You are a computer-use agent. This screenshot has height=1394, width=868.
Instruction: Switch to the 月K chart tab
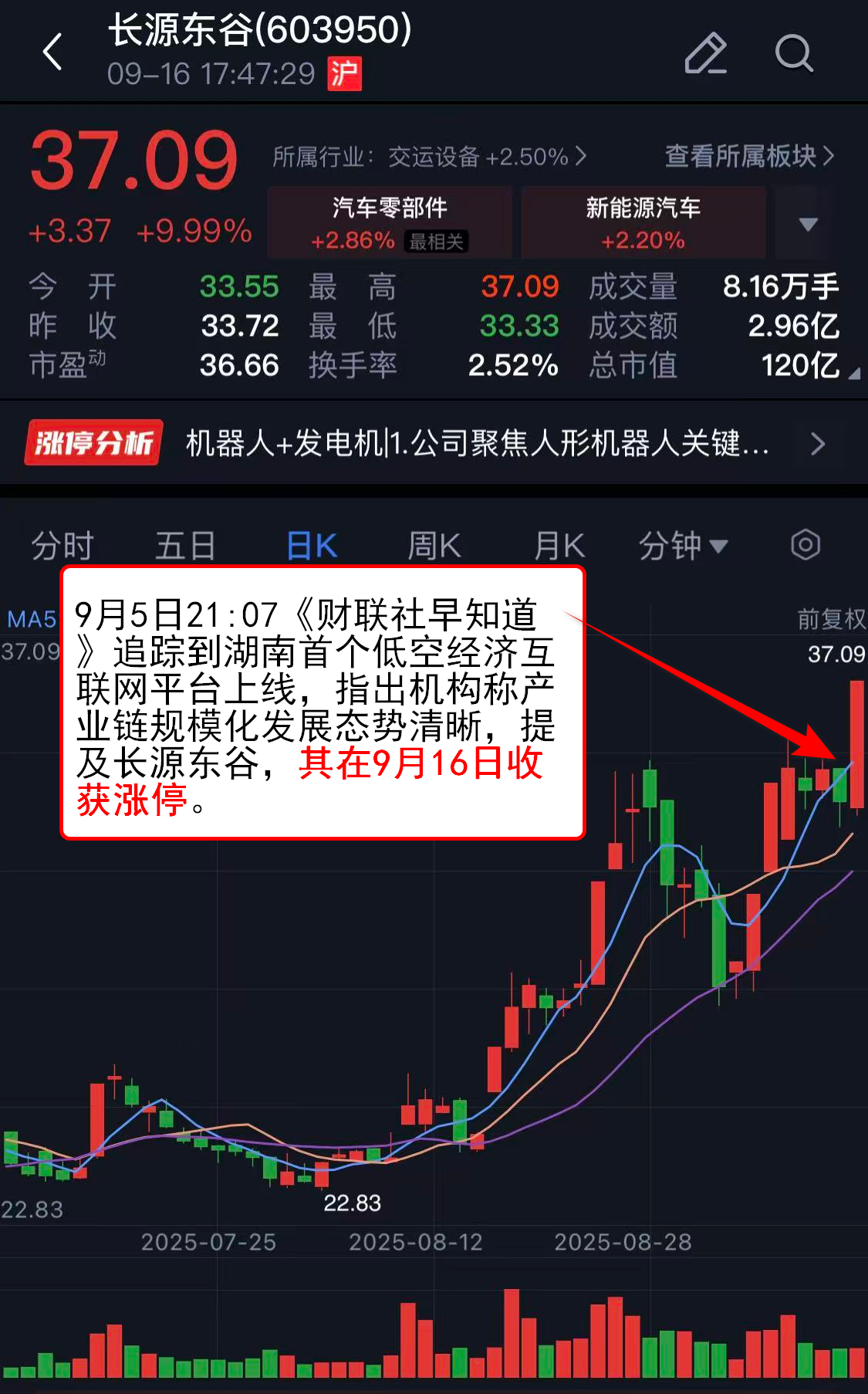pyautogui.click(x=559, y=546)
